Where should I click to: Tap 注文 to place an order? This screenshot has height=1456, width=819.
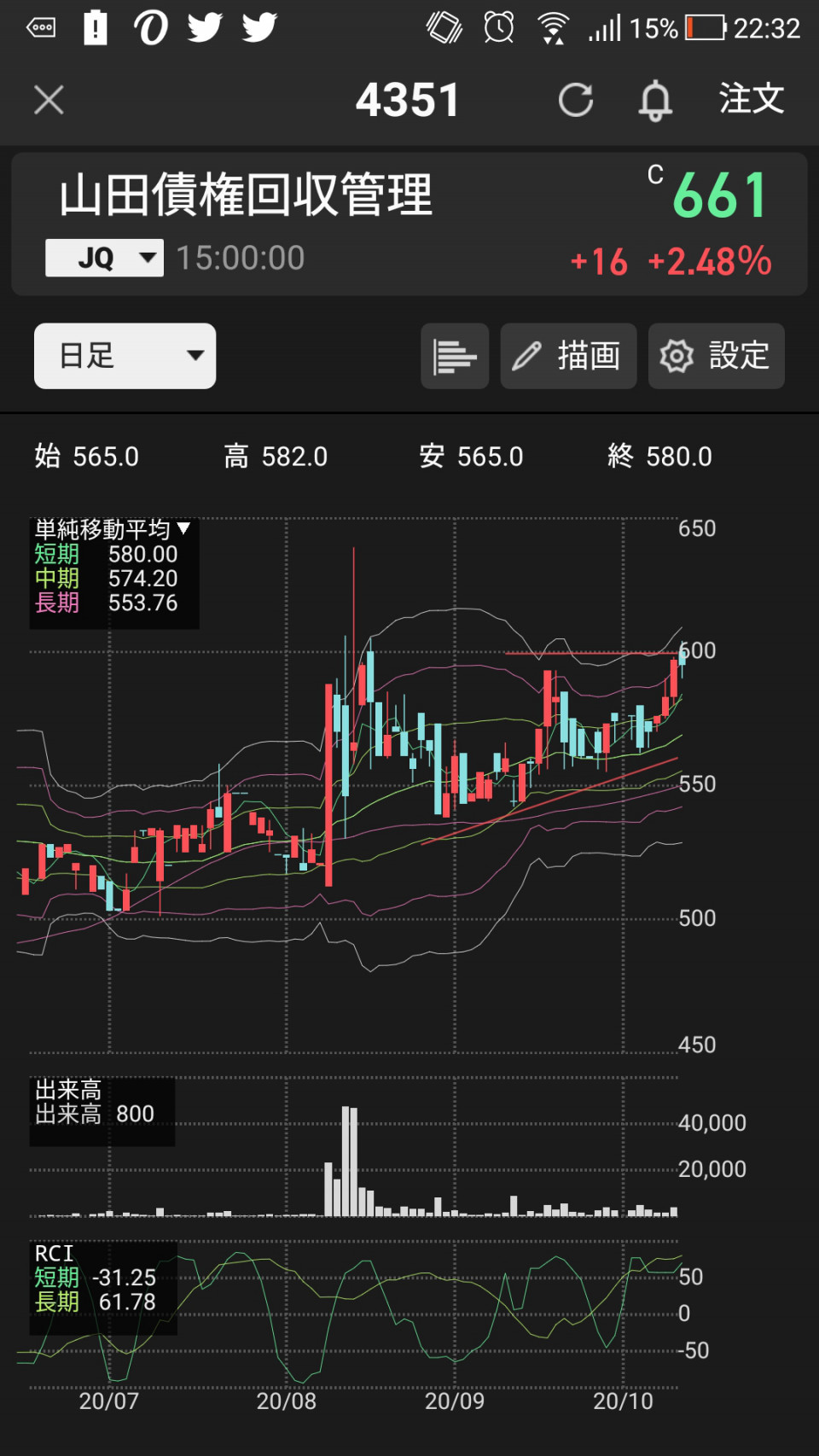[x=751, y=99]
